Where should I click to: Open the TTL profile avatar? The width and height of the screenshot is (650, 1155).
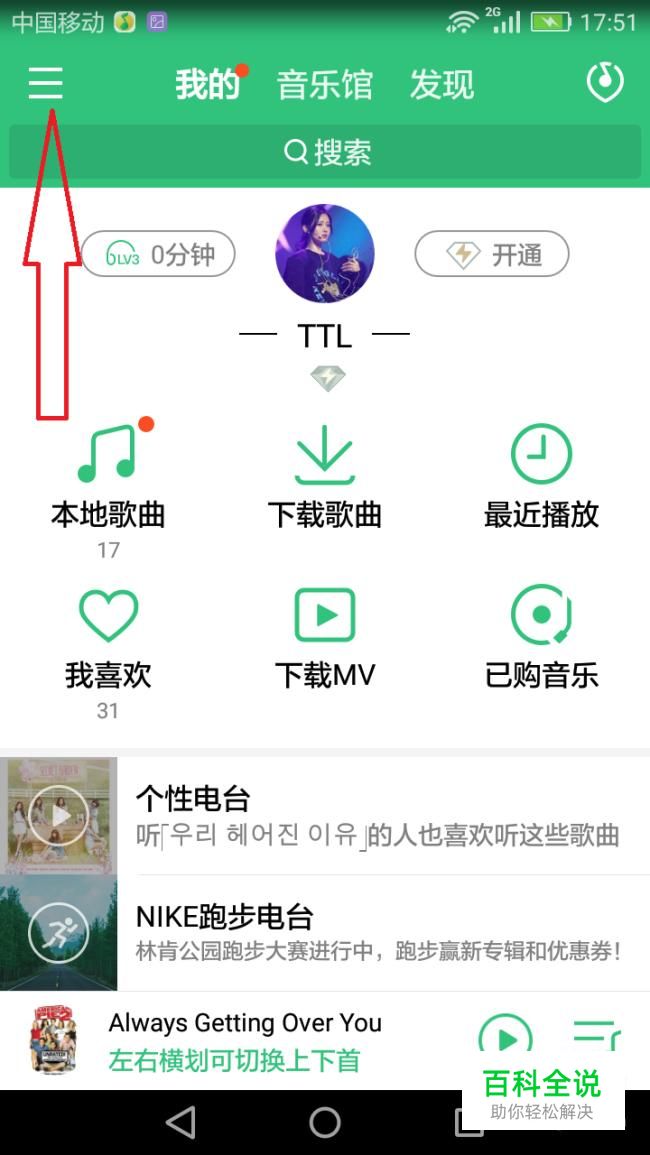coord(325,254)
